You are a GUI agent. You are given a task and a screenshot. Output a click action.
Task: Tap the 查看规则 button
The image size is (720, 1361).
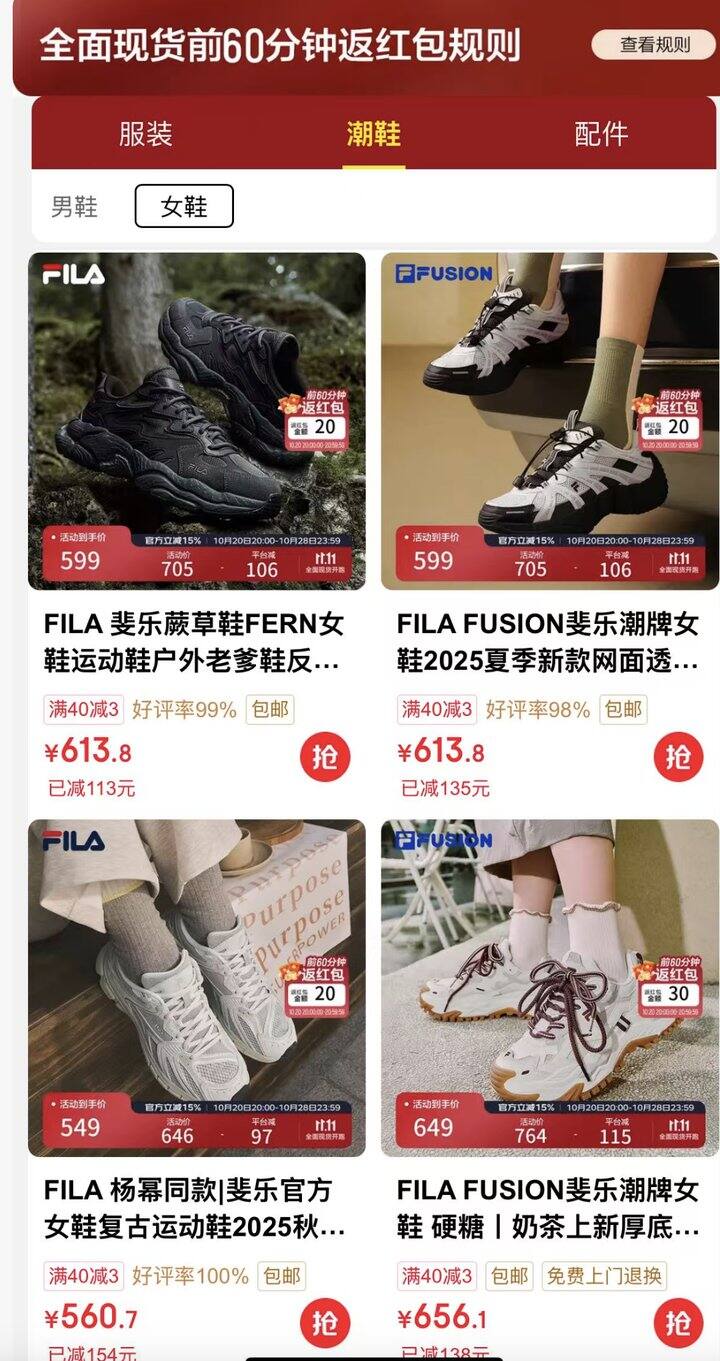655,44
